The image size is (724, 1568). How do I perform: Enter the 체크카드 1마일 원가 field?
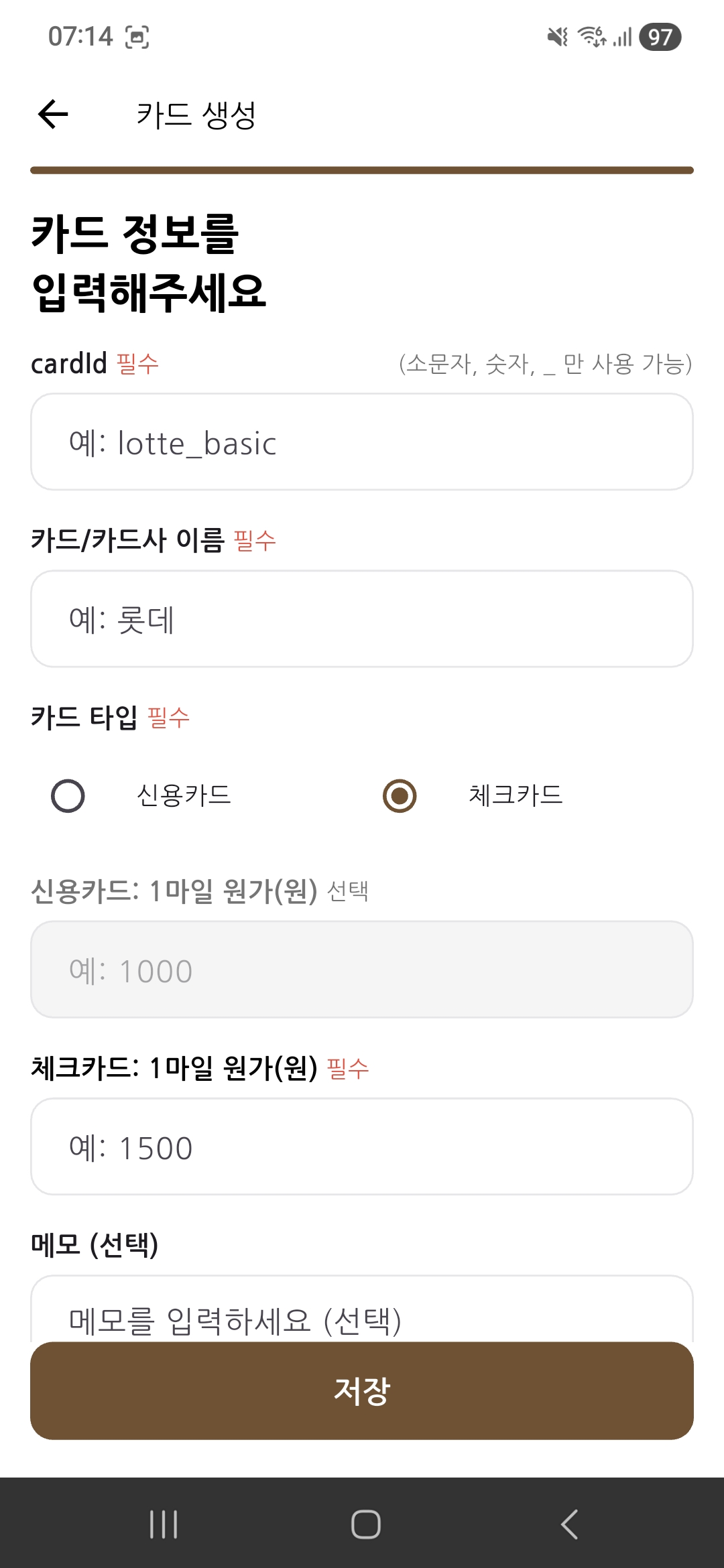pyautogui.click(x=362, y=1147)
